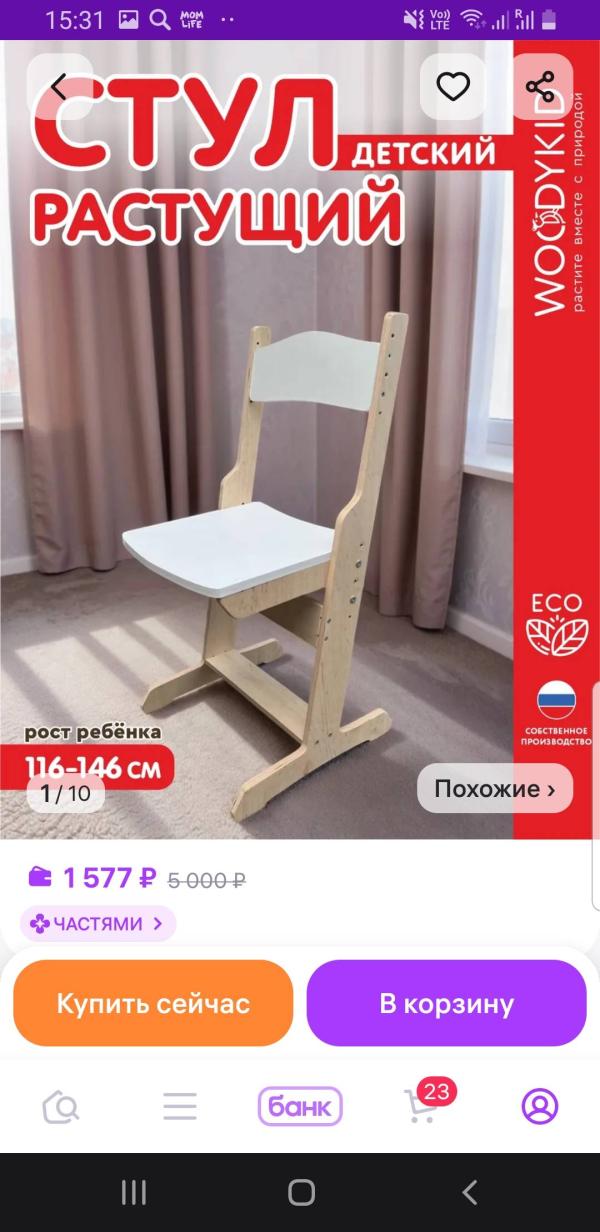Add the chair to favorites with the heart
This screenshot has height=1232, width=600.
click(453, 87)
